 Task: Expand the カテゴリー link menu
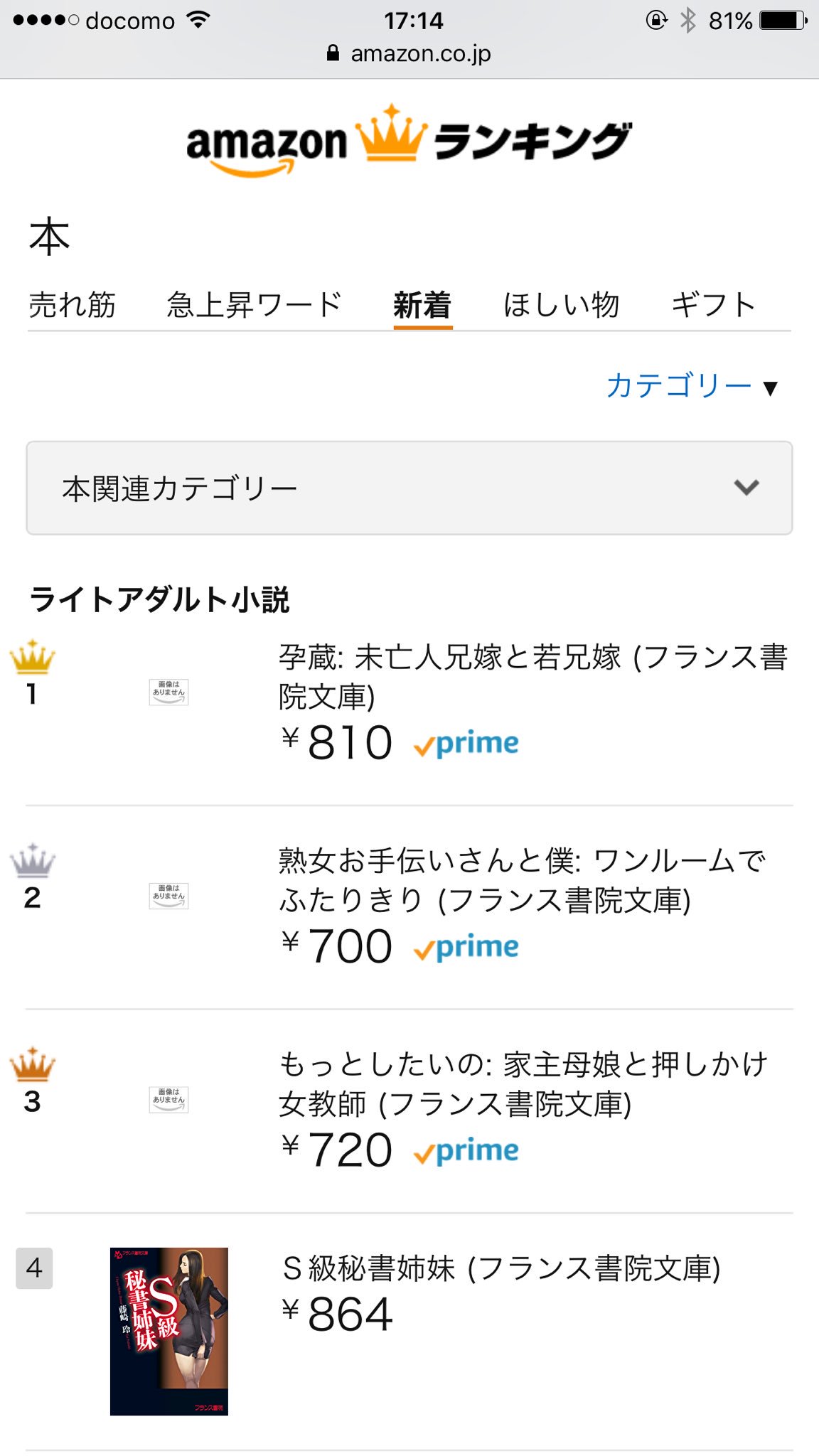point(691,386)
